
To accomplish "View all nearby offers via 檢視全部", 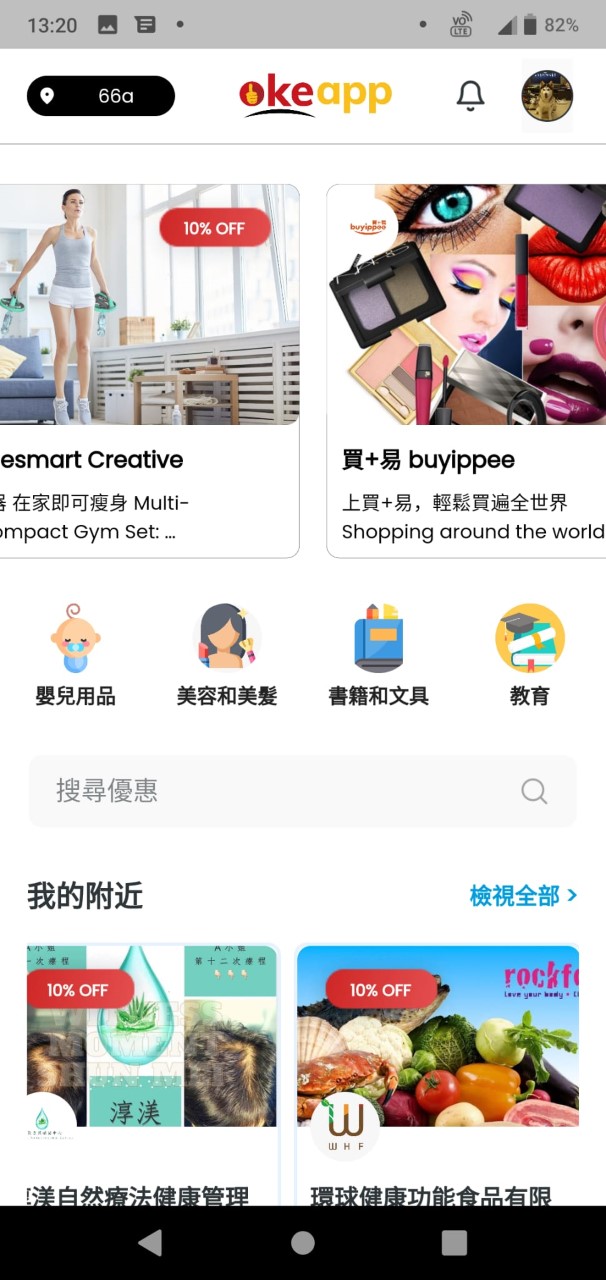I will [x=523, y=895].
